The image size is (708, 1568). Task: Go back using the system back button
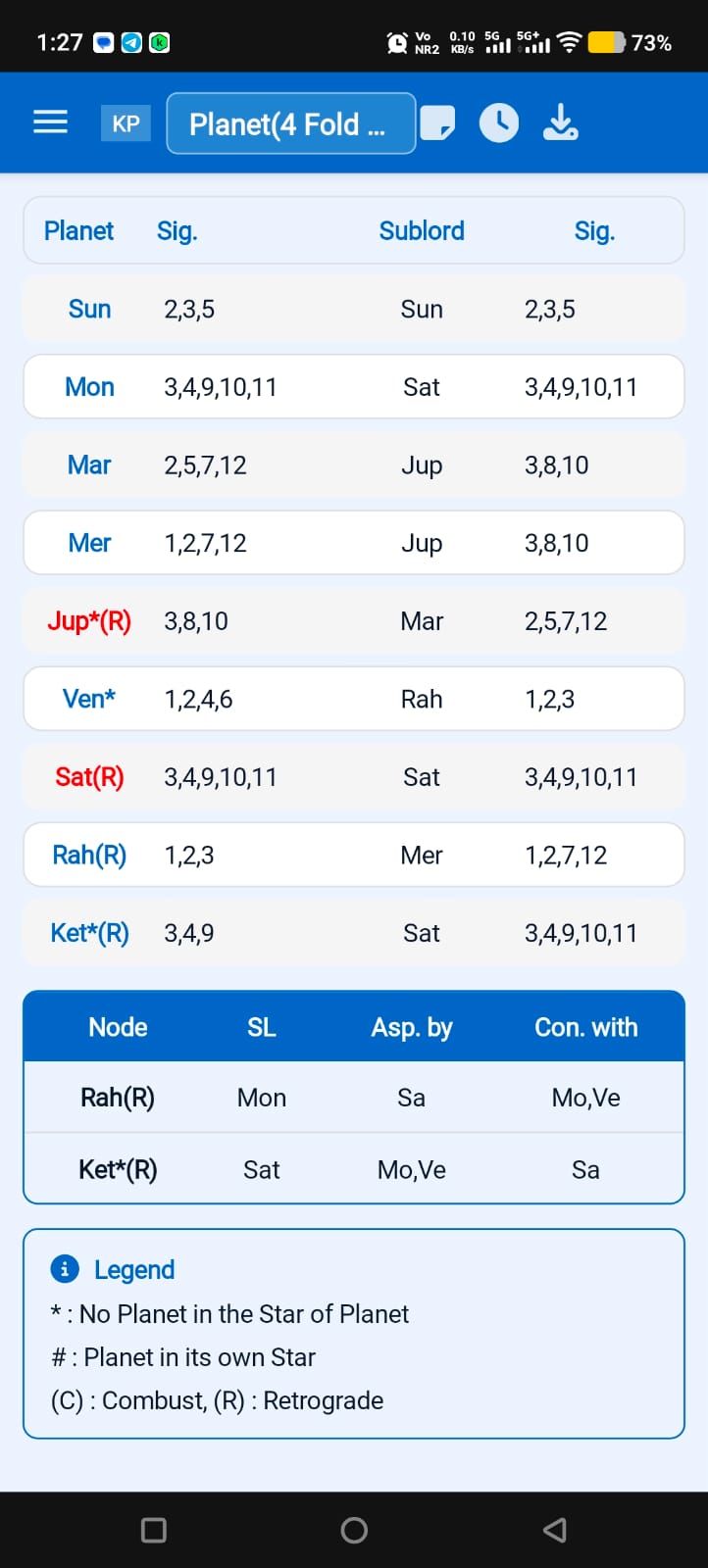555,1530
